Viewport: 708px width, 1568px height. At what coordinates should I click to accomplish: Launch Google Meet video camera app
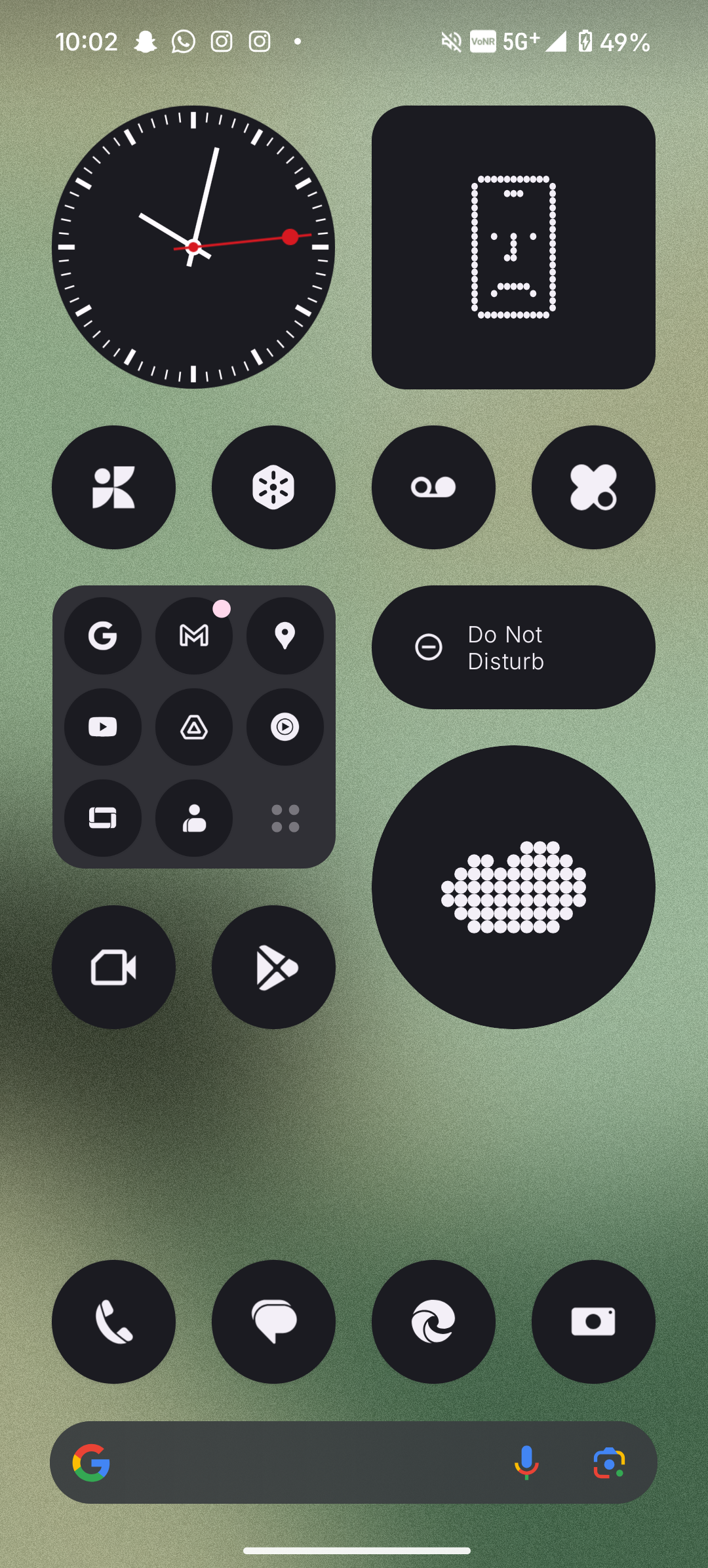click(113, 967)
